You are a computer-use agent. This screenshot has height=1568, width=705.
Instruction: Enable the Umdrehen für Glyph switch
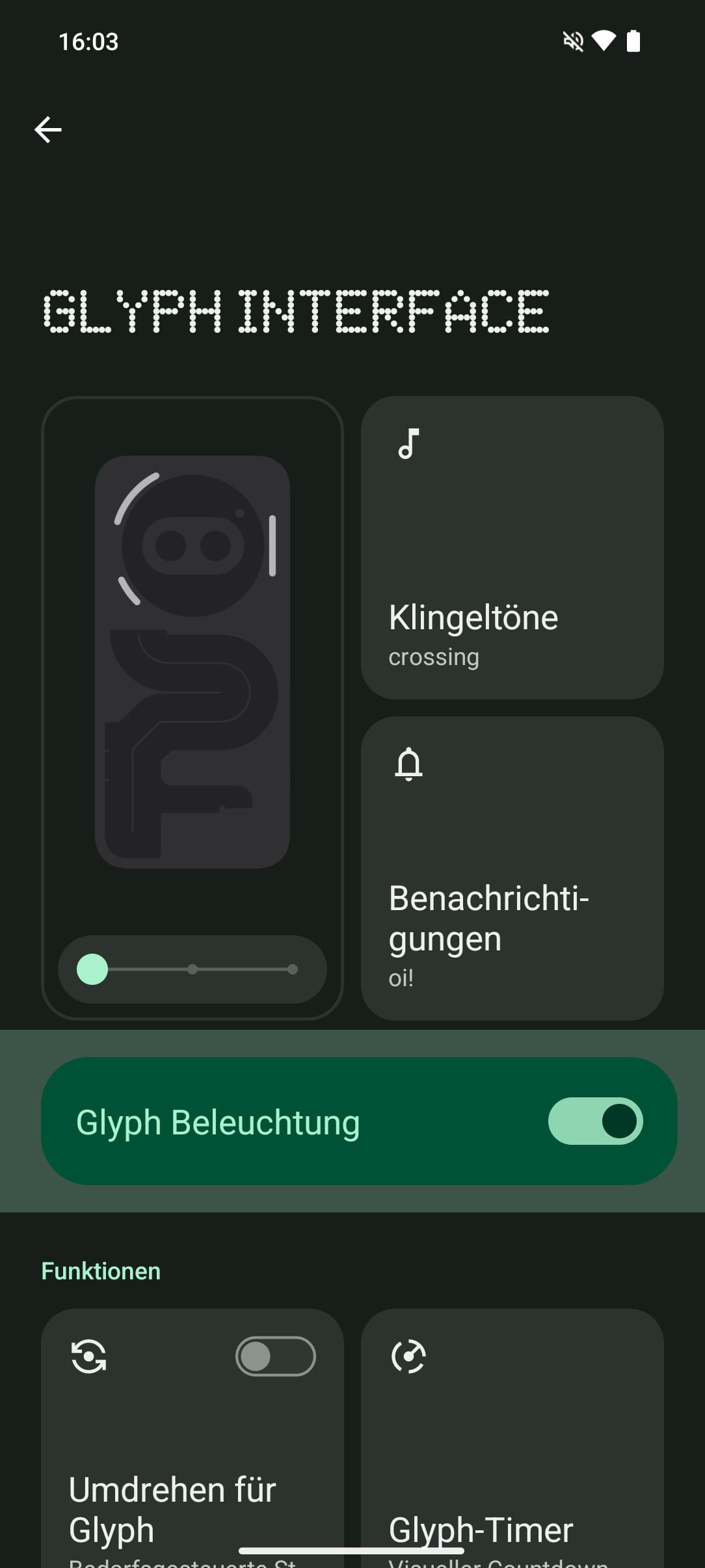tap(276, 1356)
